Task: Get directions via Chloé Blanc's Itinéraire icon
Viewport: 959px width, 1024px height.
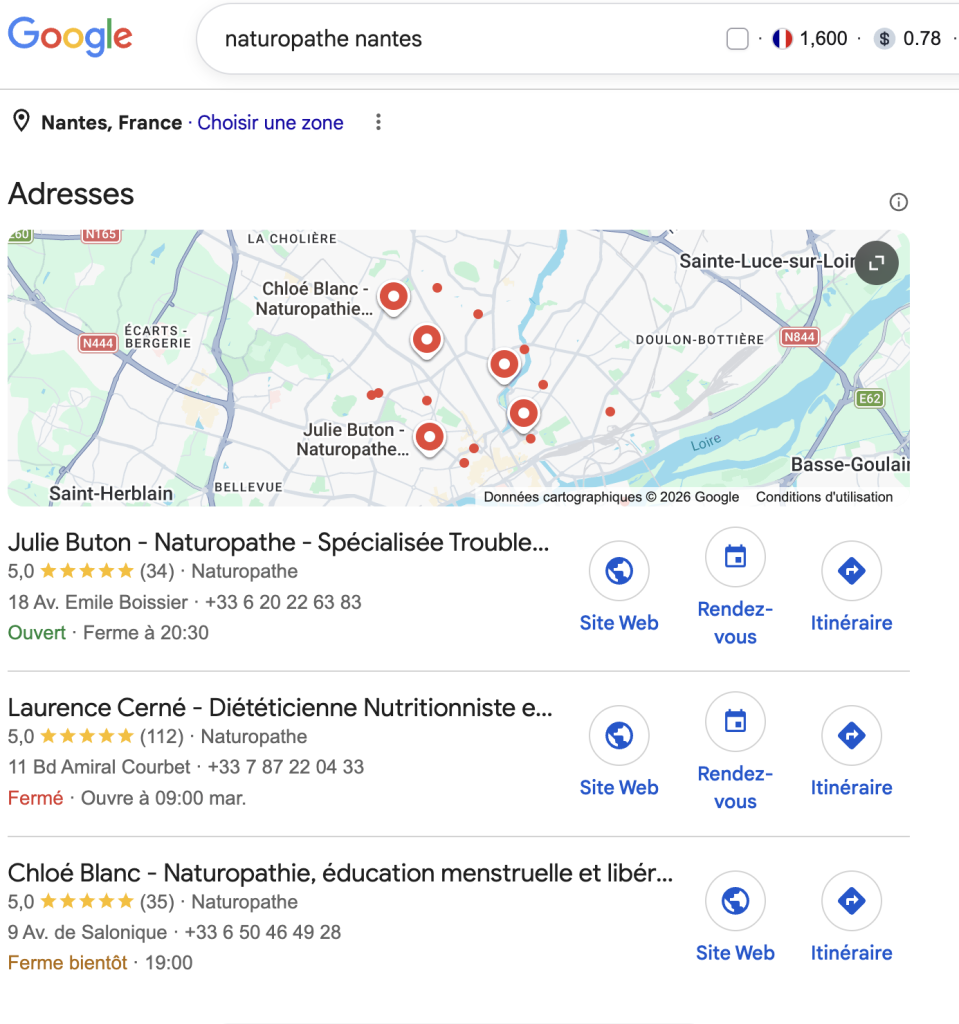Action: (851, 900)
